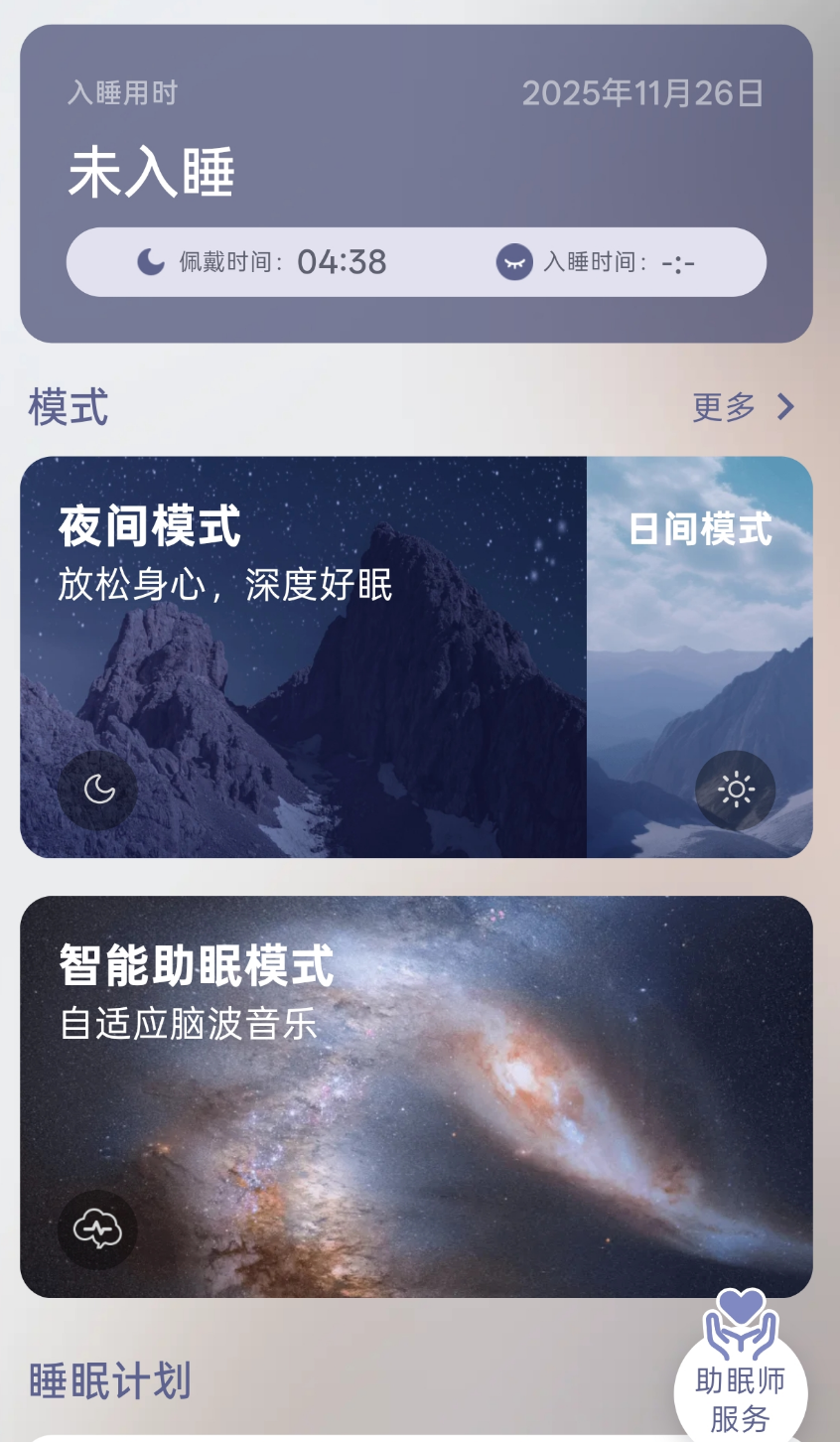Activate 智能助眠模式 smart sleep mode
Image resolution: width=840 pixels, height=1442 pixels.
(x=417, y=1092)
